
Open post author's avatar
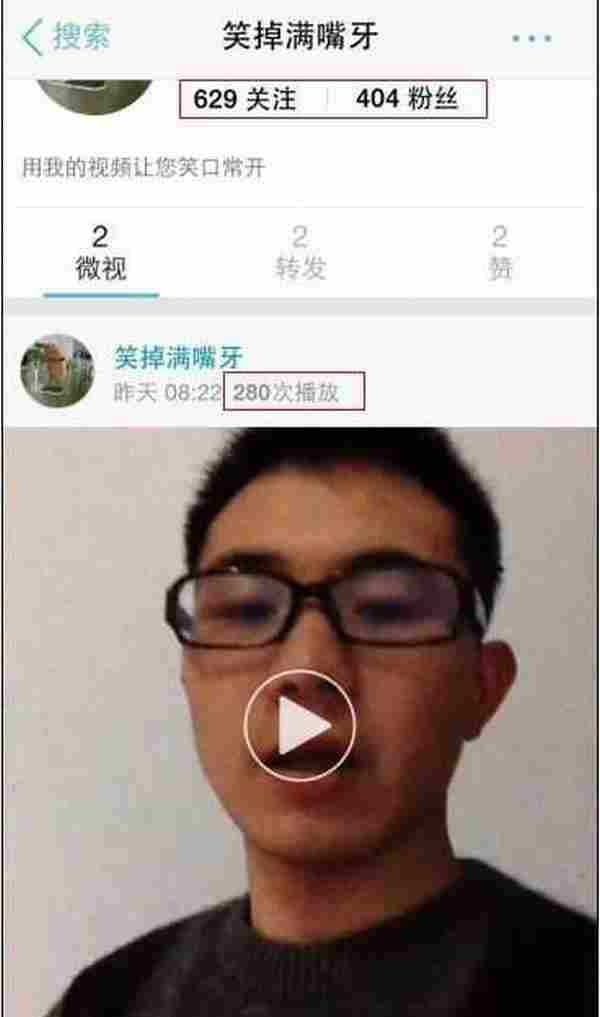point(57,370)
